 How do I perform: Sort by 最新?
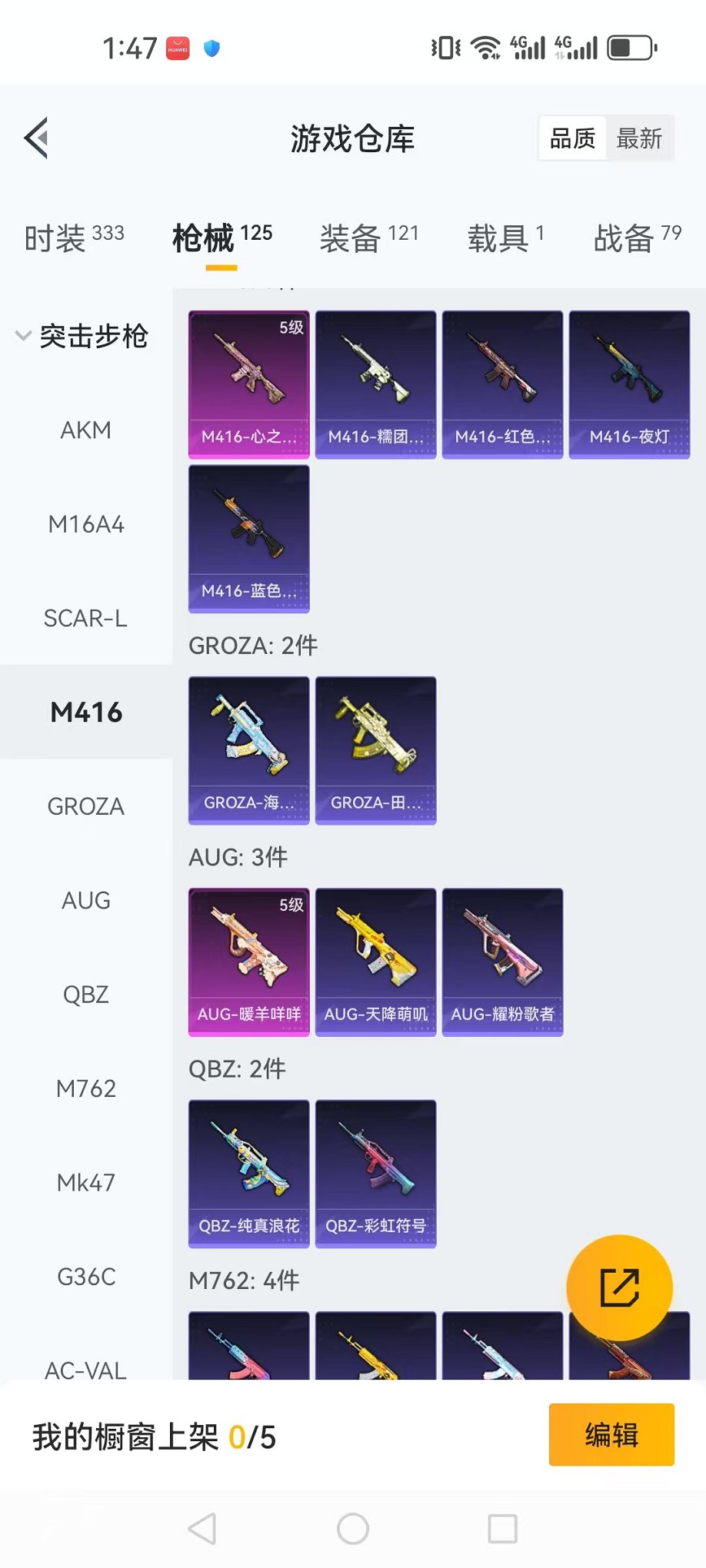click(x=638, y=138)
